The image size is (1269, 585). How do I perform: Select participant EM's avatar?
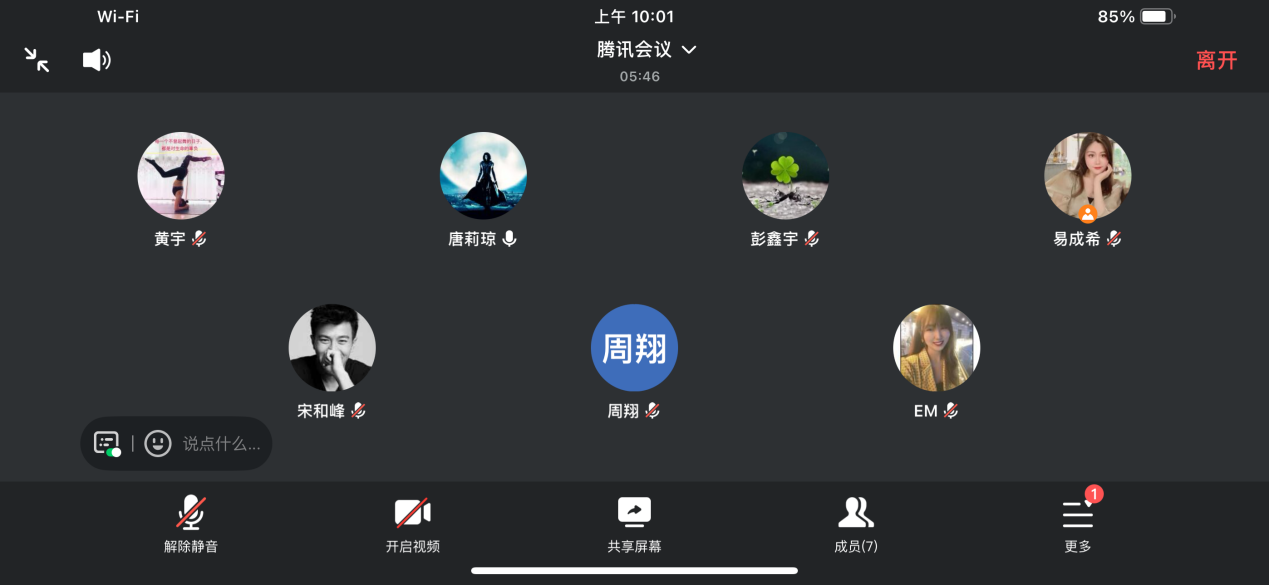tap(936, 348)
